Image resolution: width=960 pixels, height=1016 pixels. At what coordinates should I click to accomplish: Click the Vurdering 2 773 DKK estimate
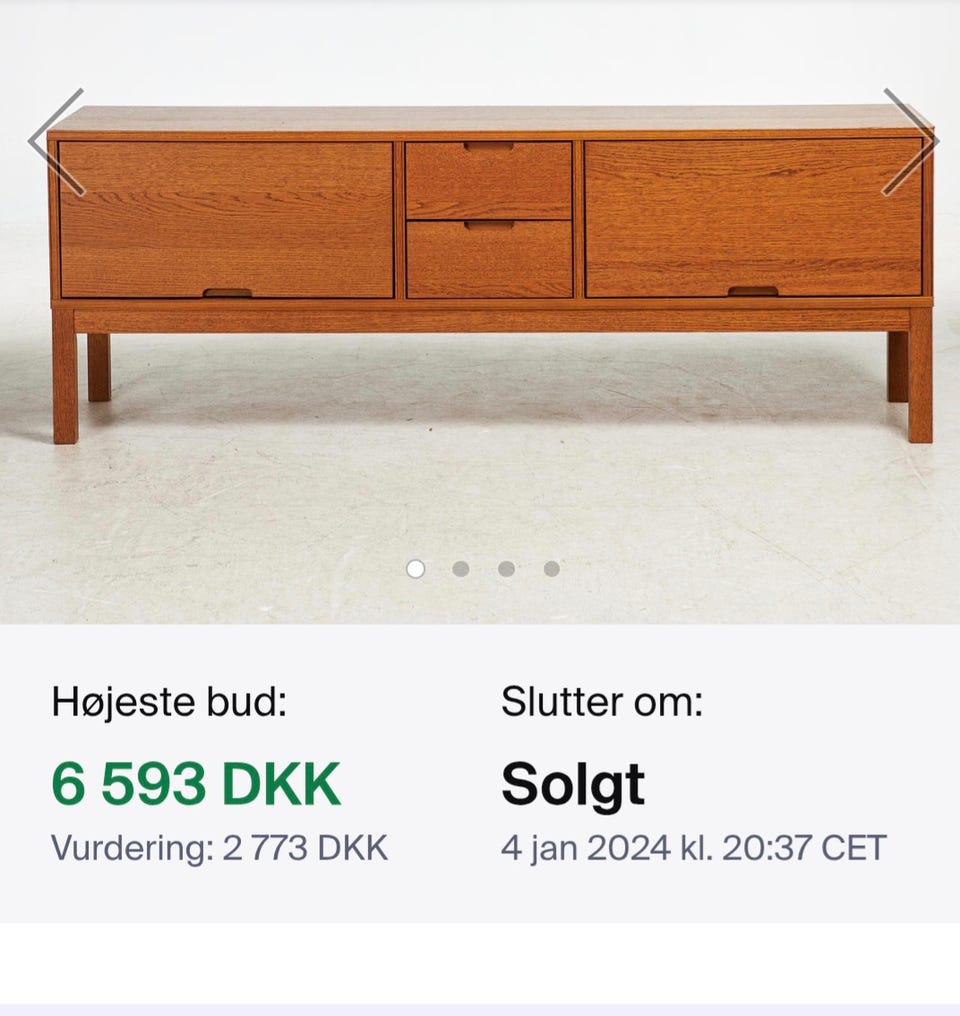click(219, 846)
